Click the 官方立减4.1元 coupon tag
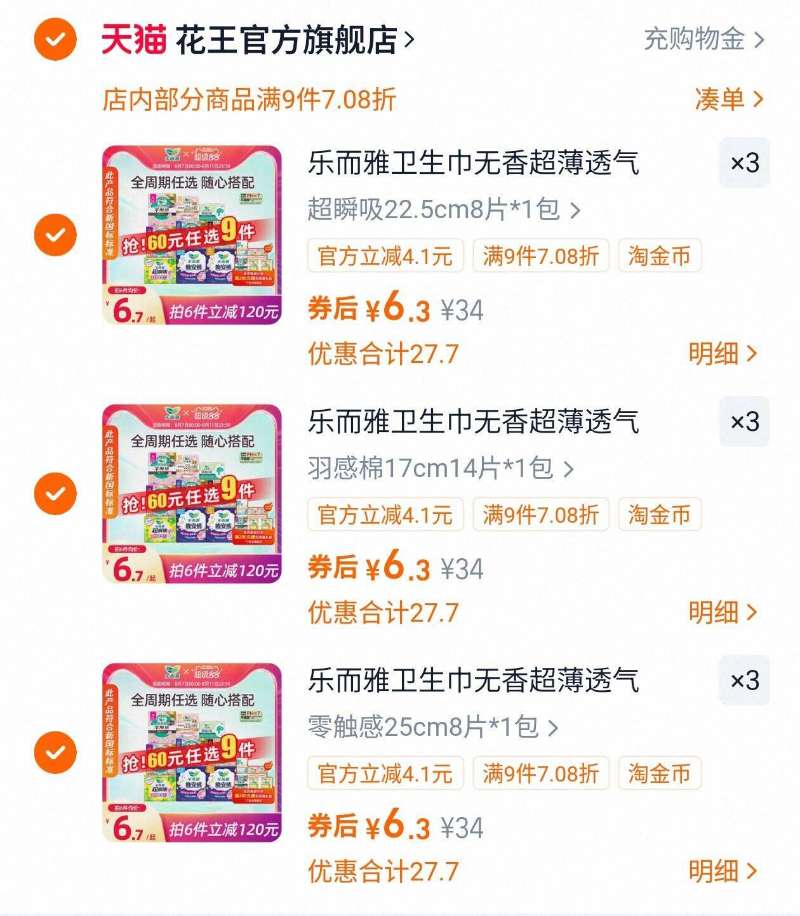The height and width of the screenshot is (916, 800). [x=383, y=256]
